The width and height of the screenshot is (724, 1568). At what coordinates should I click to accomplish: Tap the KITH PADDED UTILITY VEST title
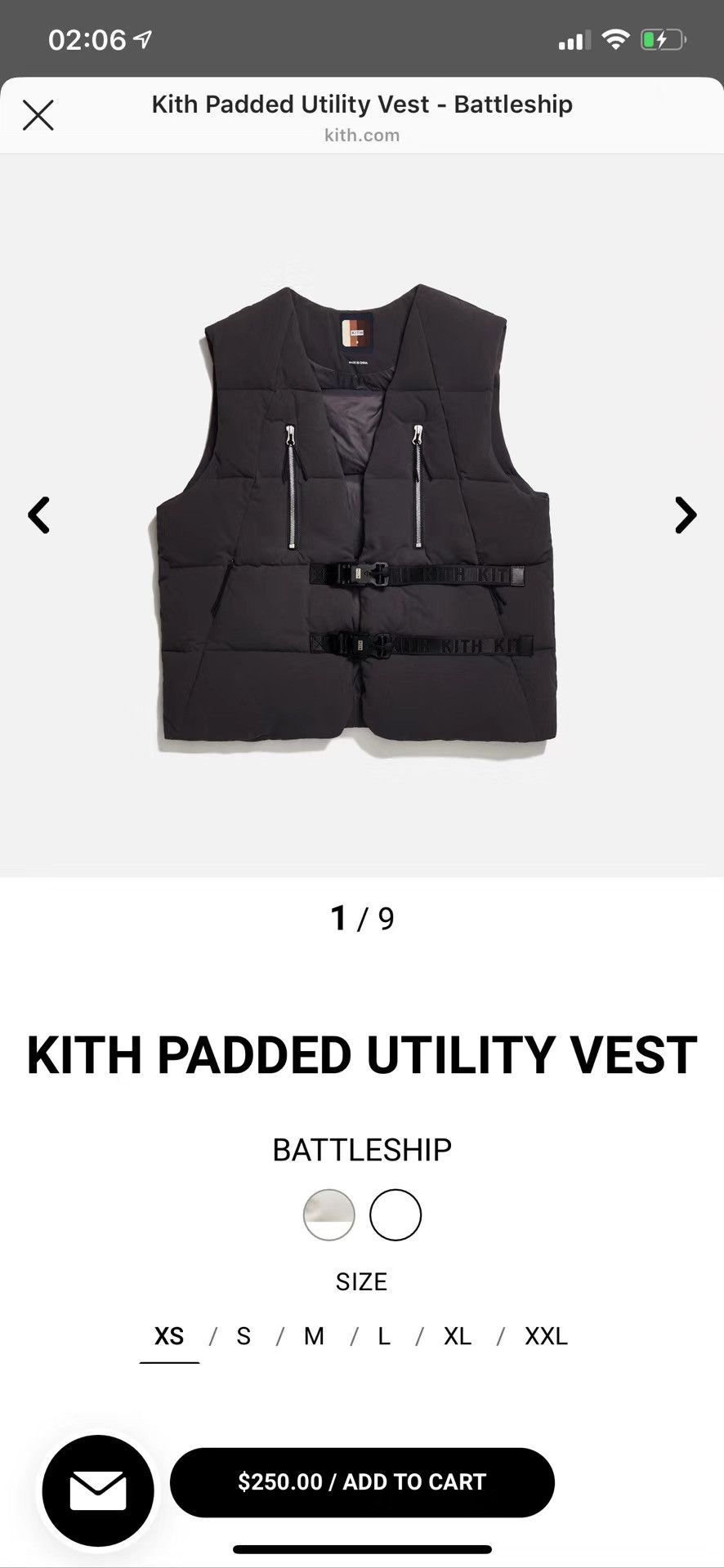pos(362,1054)
